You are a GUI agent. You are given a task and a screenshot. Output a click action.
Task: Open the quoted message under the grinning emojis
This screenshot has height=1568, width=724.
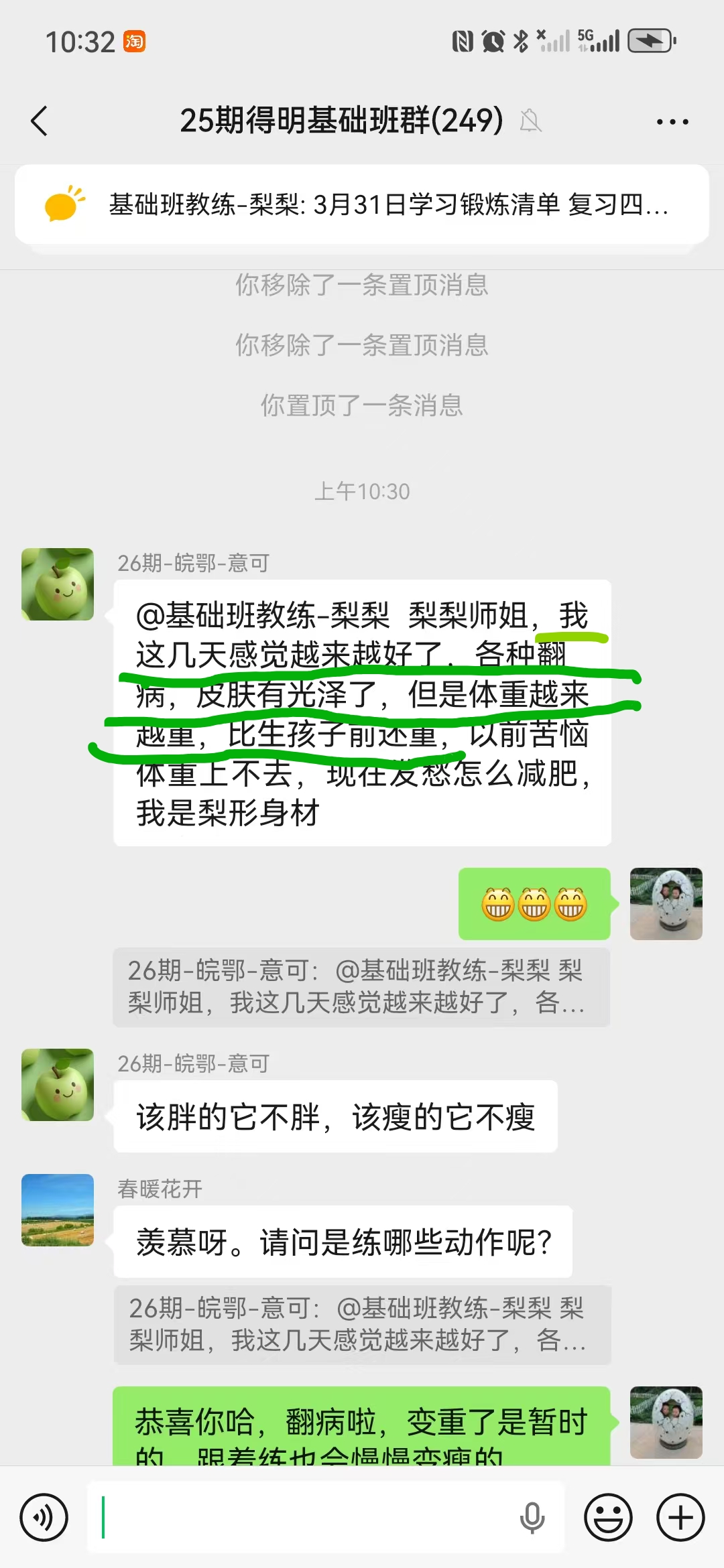click(361, 986)
